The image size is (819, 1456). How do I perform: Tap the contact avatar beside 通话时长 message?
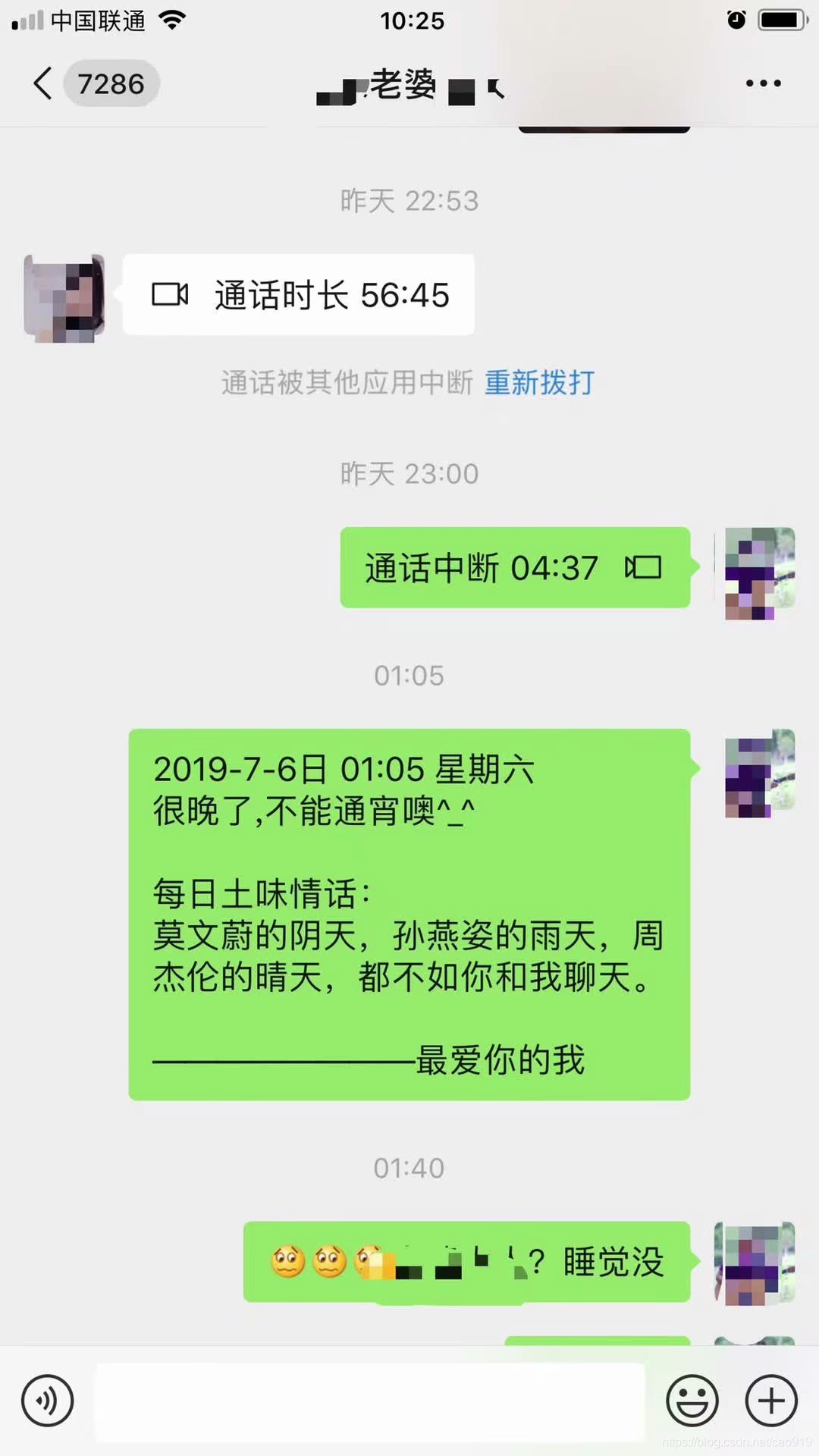[63, 296]
